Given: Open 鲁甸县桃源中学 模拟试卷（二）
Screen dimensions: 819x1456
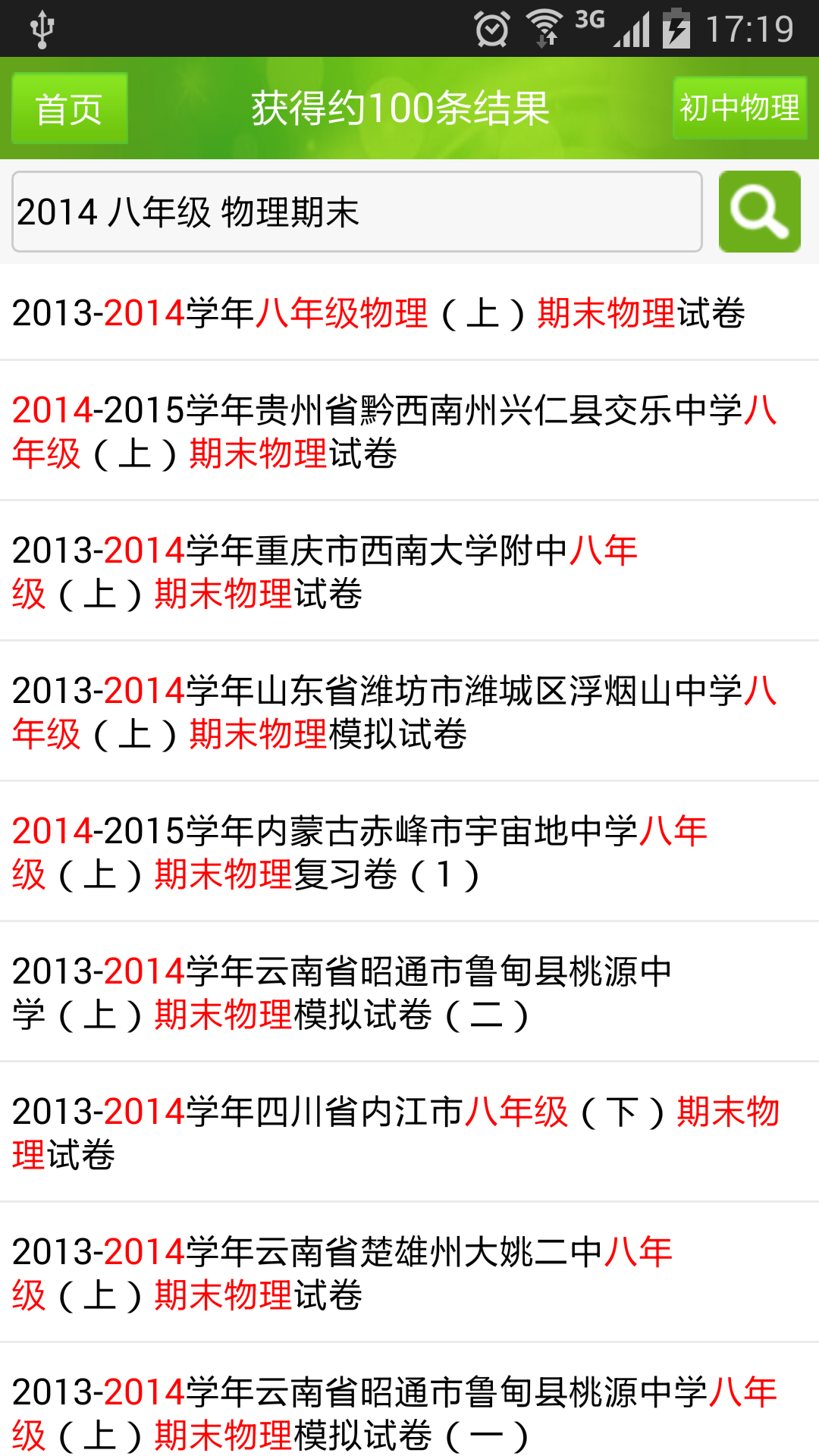Looking at the screenshot, I should click(x=343, y=993).
